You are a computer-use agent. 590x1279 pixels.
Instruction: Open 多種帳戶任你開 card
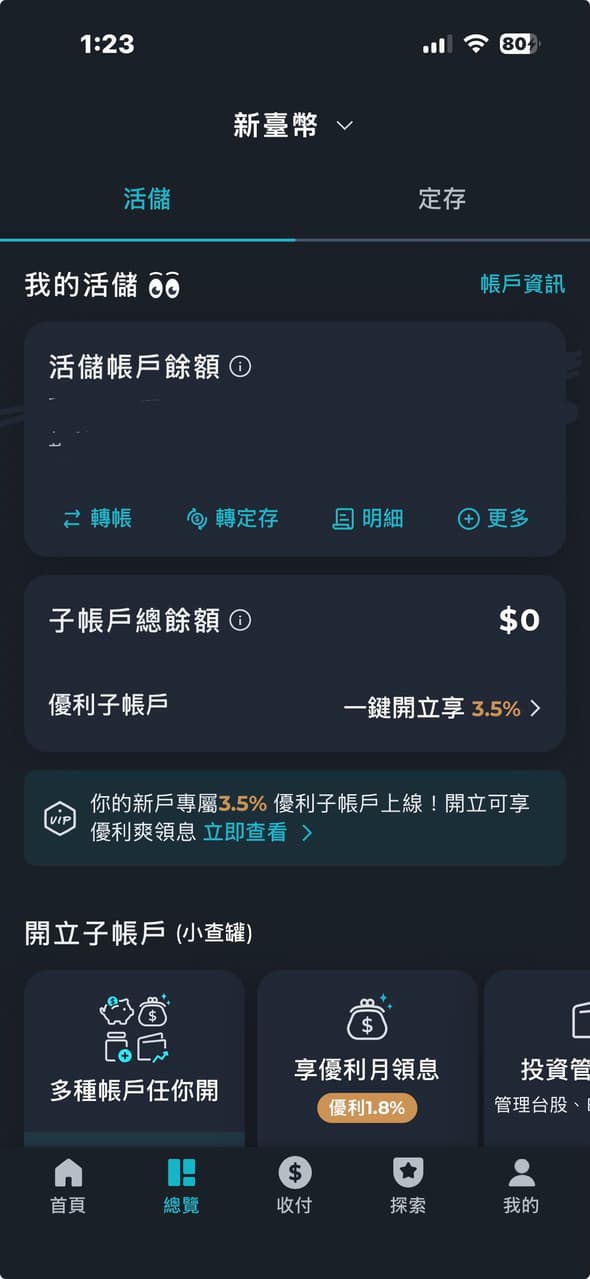134,1058
